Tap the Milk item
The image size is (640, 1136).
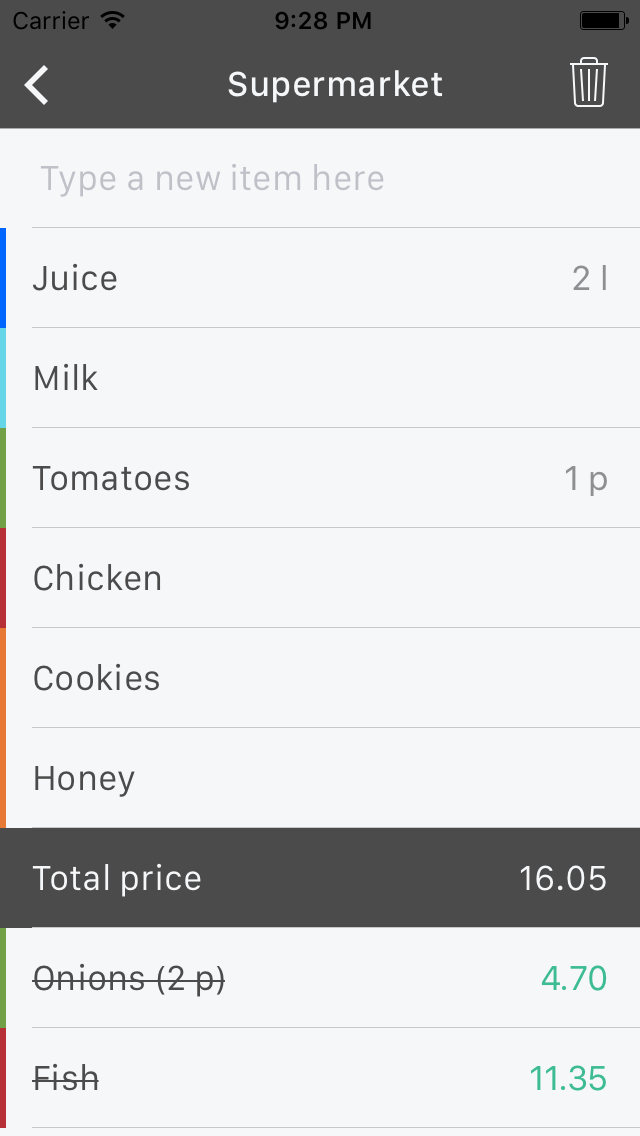[x=320, y=378]
